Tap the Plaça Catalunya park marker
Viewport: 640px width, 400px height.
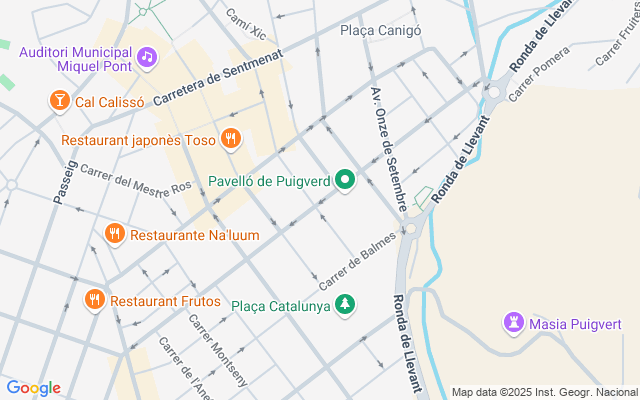[346, 304]
